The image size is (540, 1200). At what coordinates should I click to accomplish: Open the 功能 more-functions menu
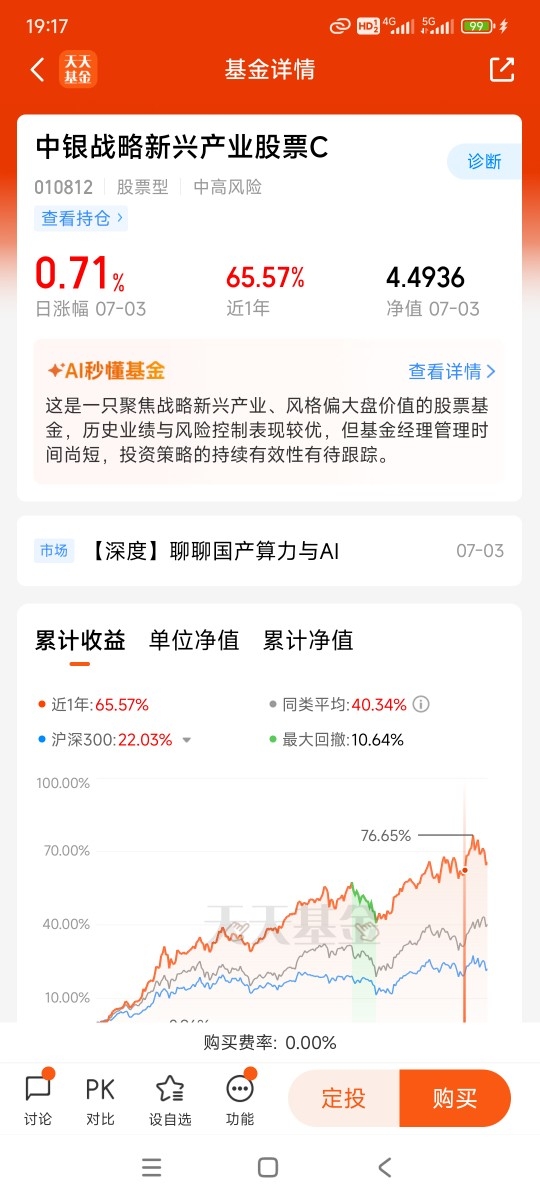pyautogui.click(x=240, y=1098)
